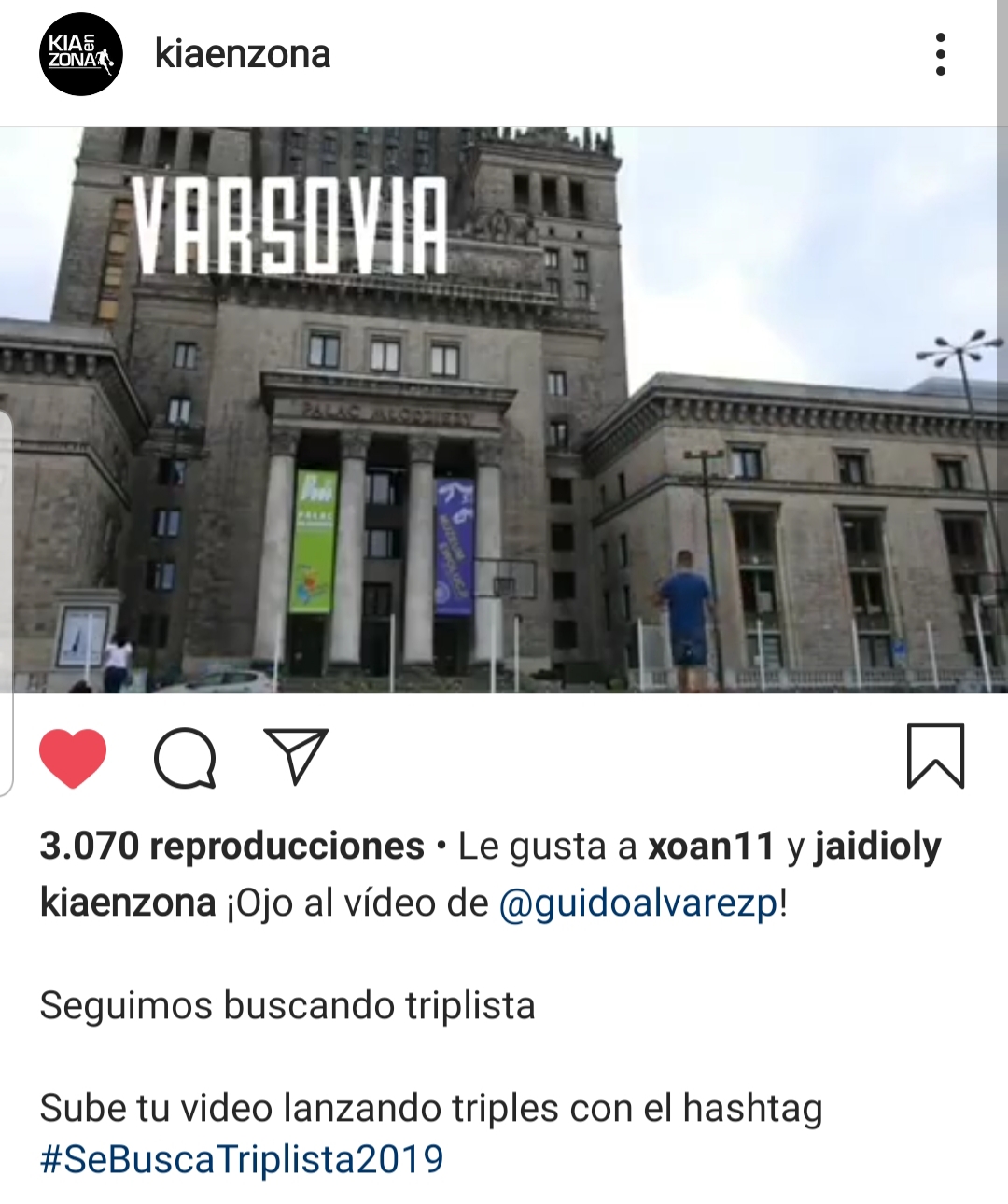Save the post with the bookmark icon

tap(935, 756)
